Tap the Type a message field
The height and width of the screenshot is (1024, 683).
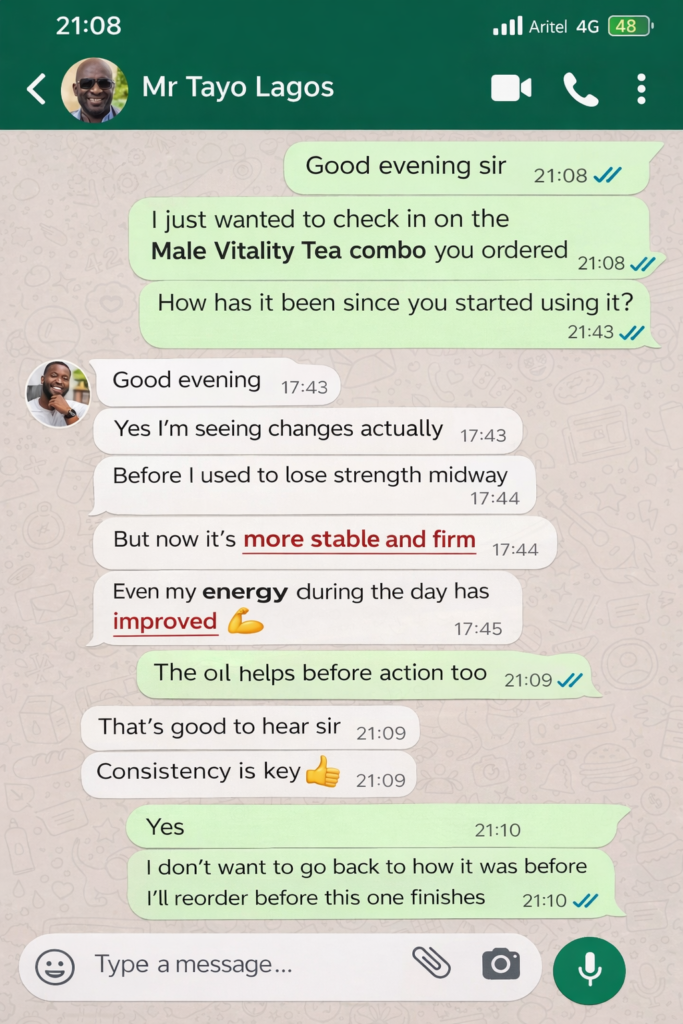tap(240, 965)
